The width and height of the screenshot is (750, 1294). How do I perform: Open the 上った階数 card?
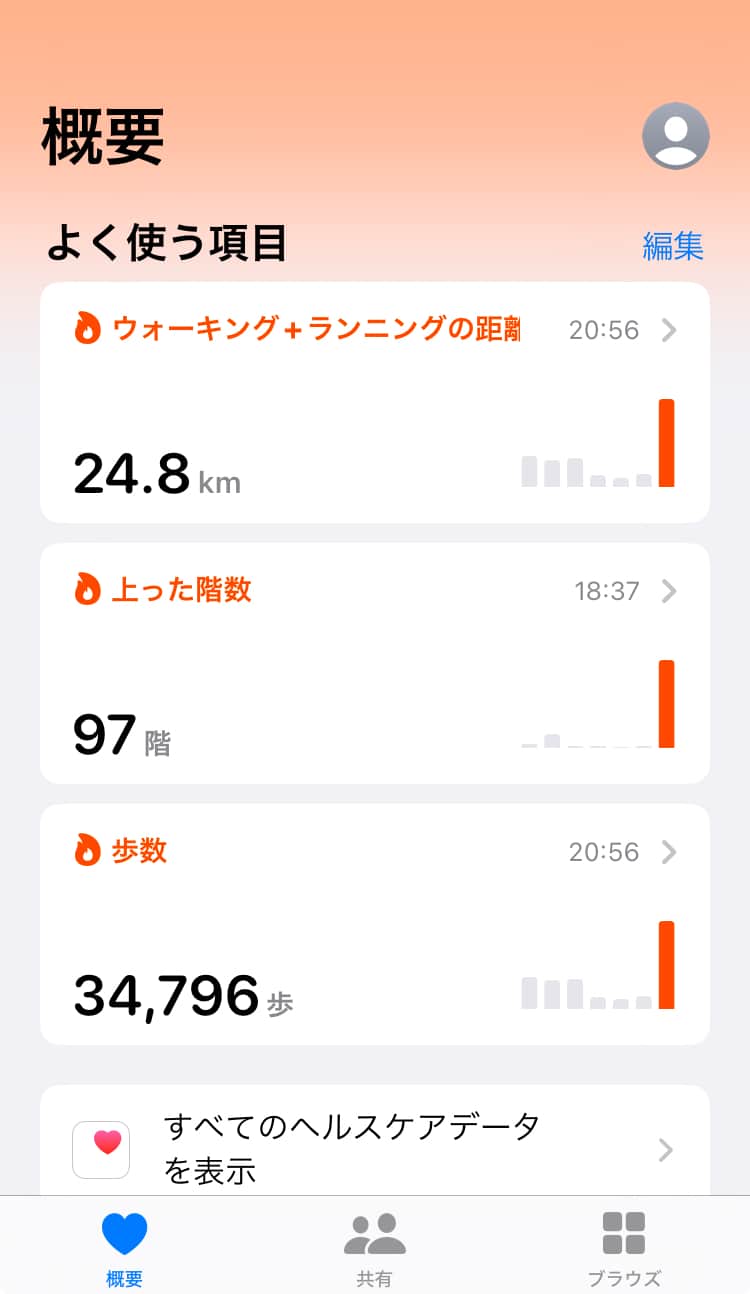(x=374, y=663)
